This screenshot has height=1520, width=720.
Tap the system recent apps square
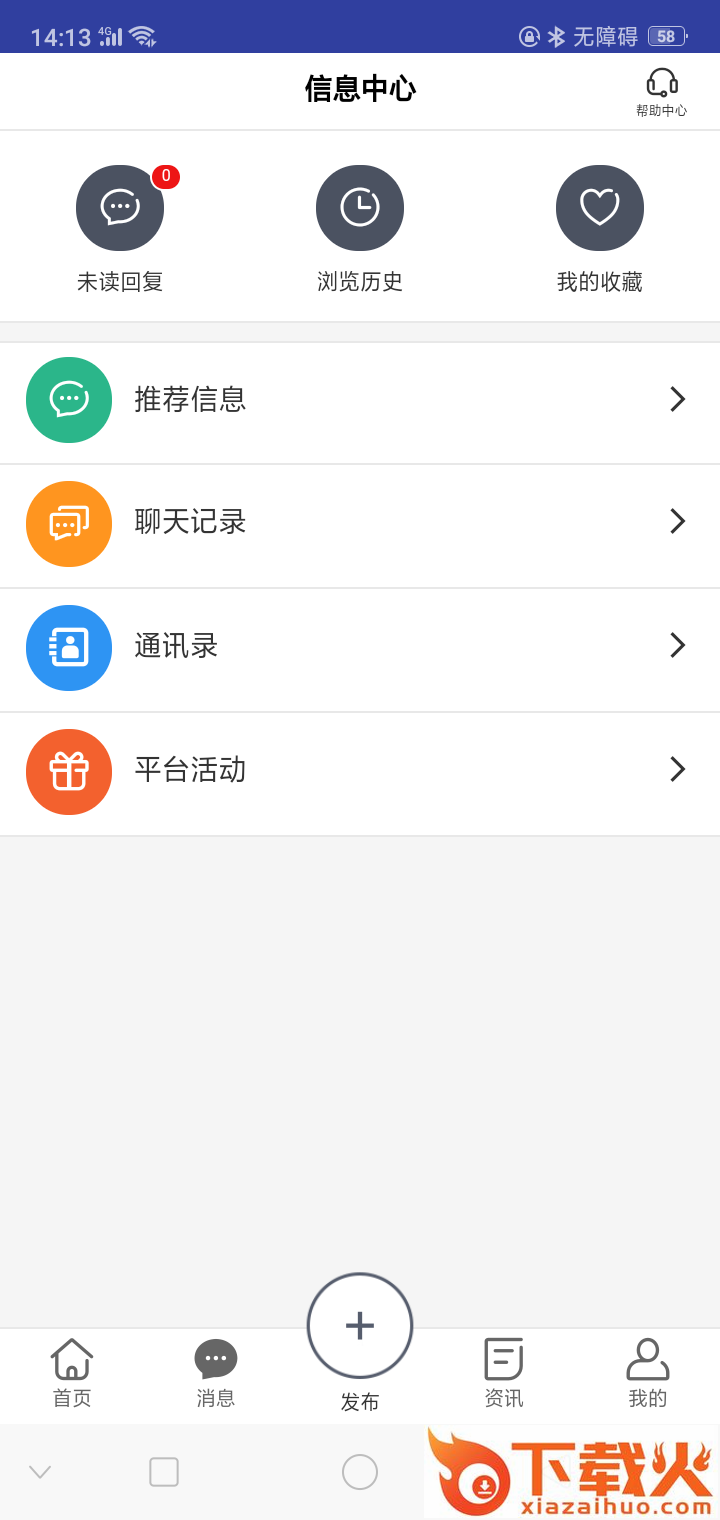pos(164,1472)
